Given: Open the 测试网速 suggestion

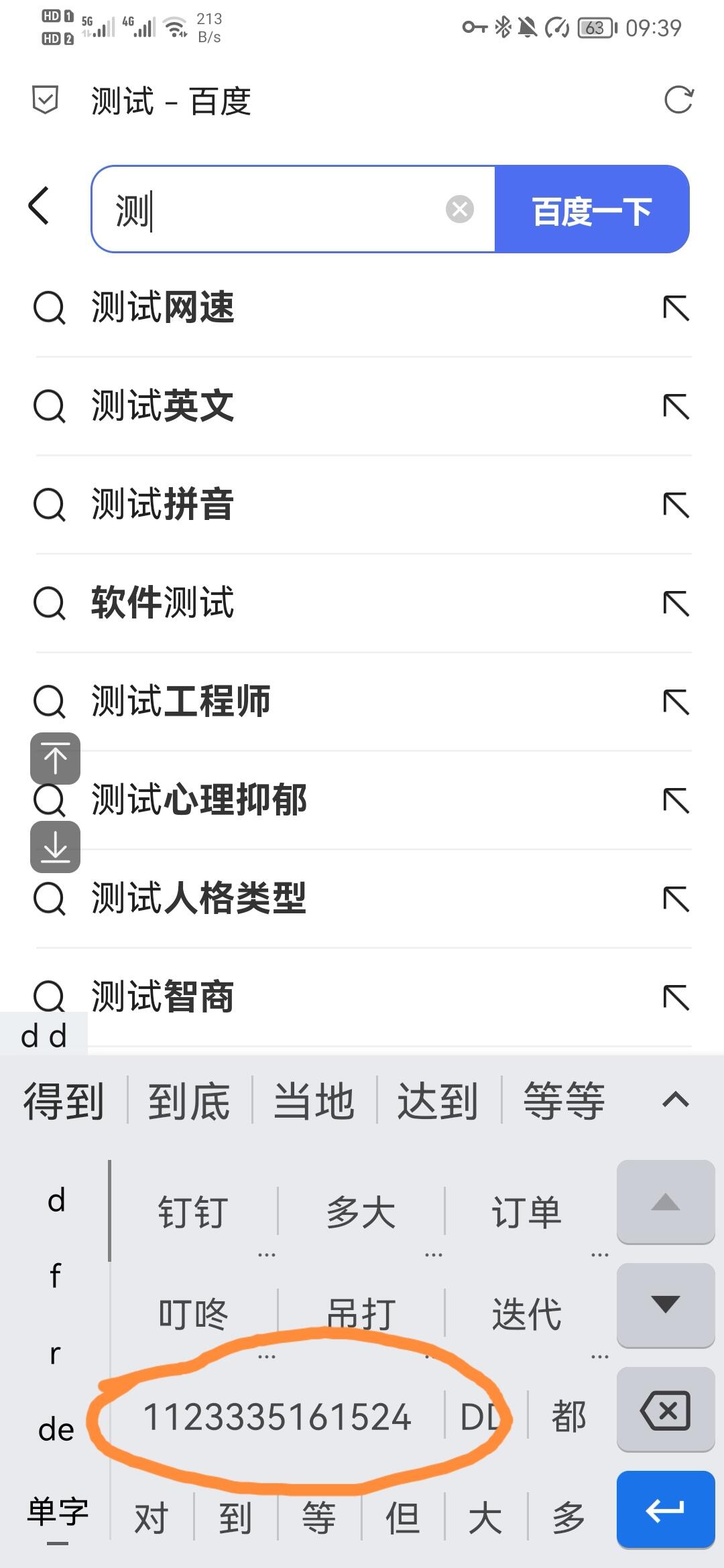Looking at the screenshot, I should [163, 308].
